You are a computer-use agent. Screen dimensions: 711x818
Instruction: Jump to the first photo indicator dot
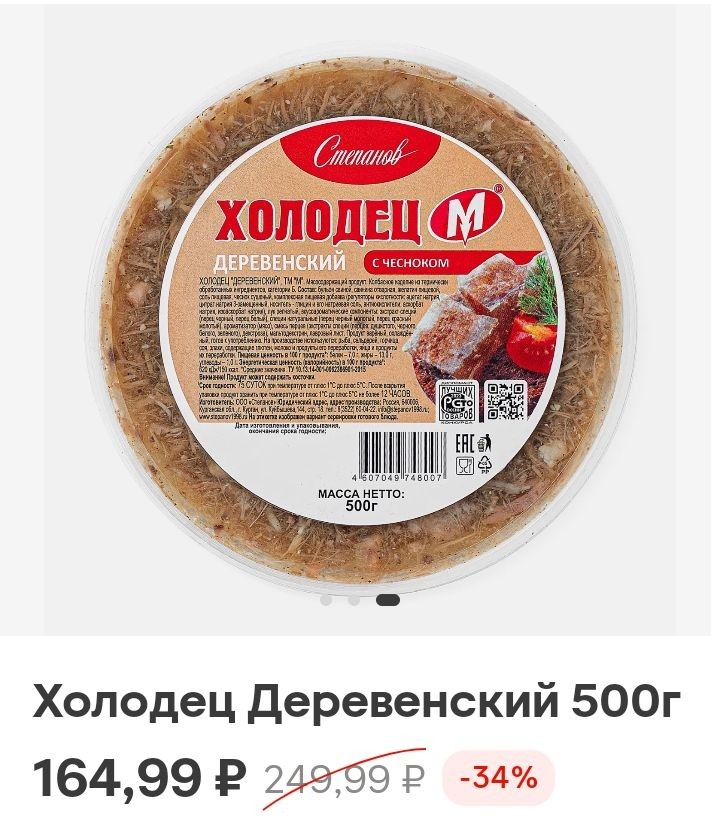click(x=326, y=600)
